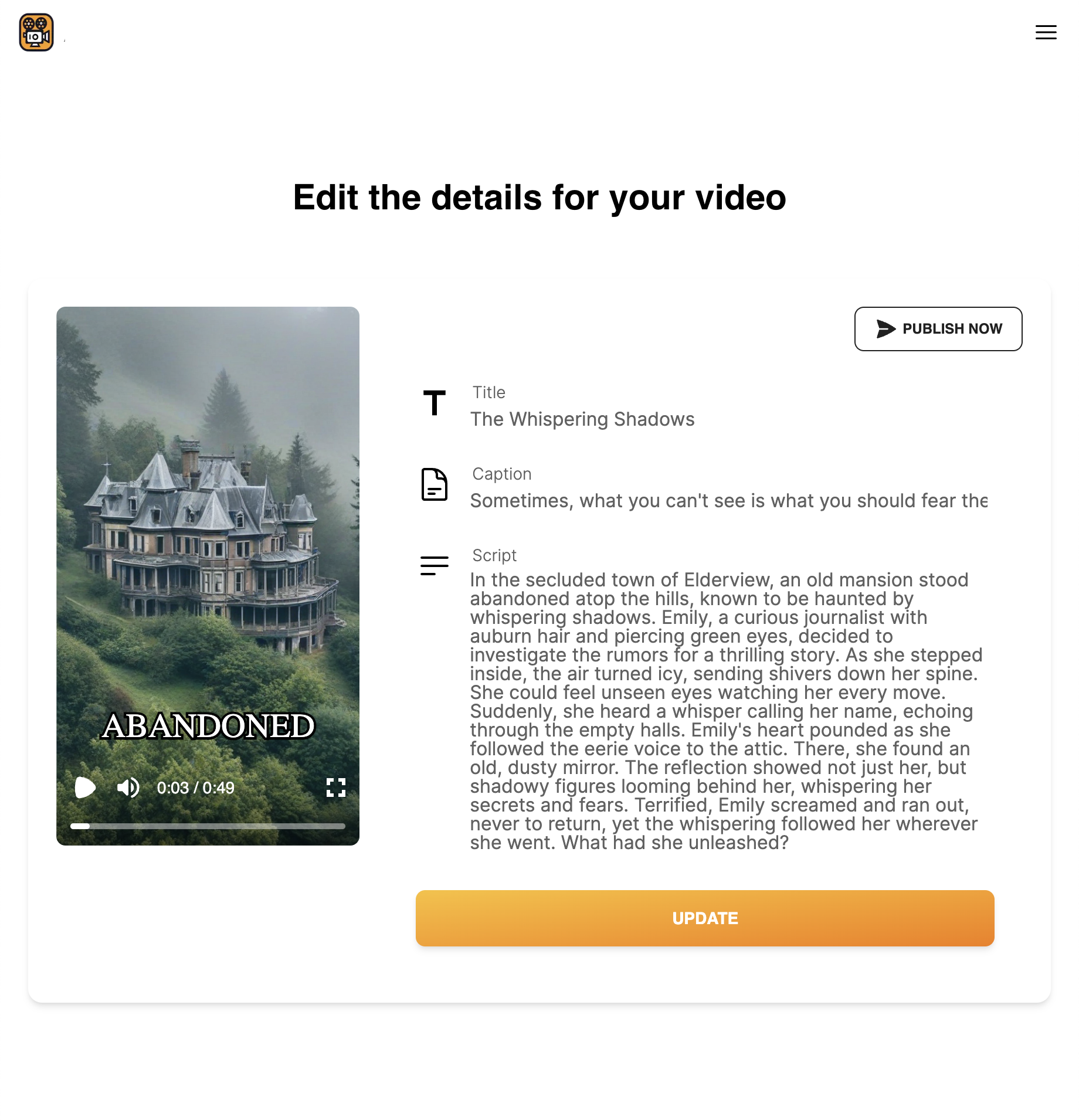Viewport: 1079px width, 1120px height.
Task: Edit the Title field
Action: tap(727, 419)
